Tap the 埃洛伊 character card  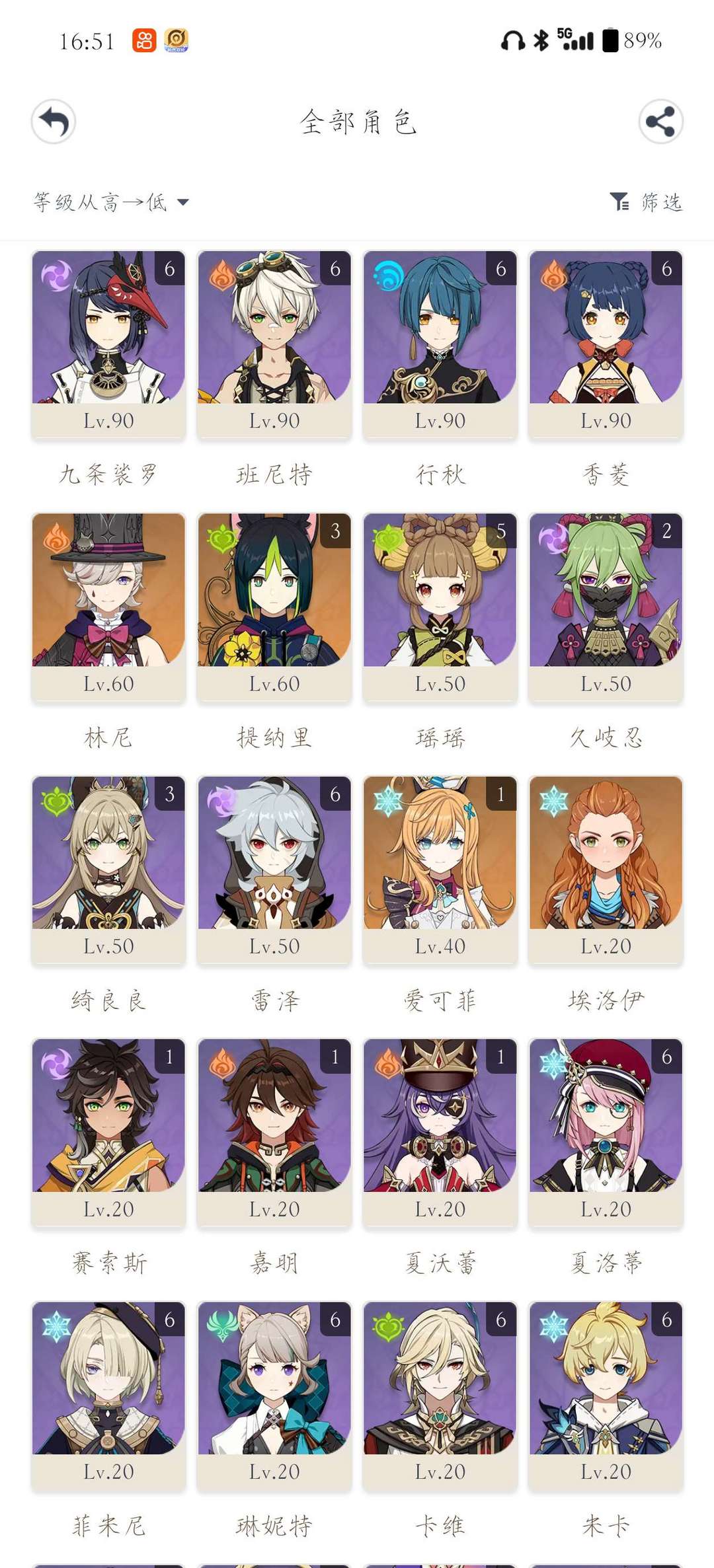coord(606,870)
